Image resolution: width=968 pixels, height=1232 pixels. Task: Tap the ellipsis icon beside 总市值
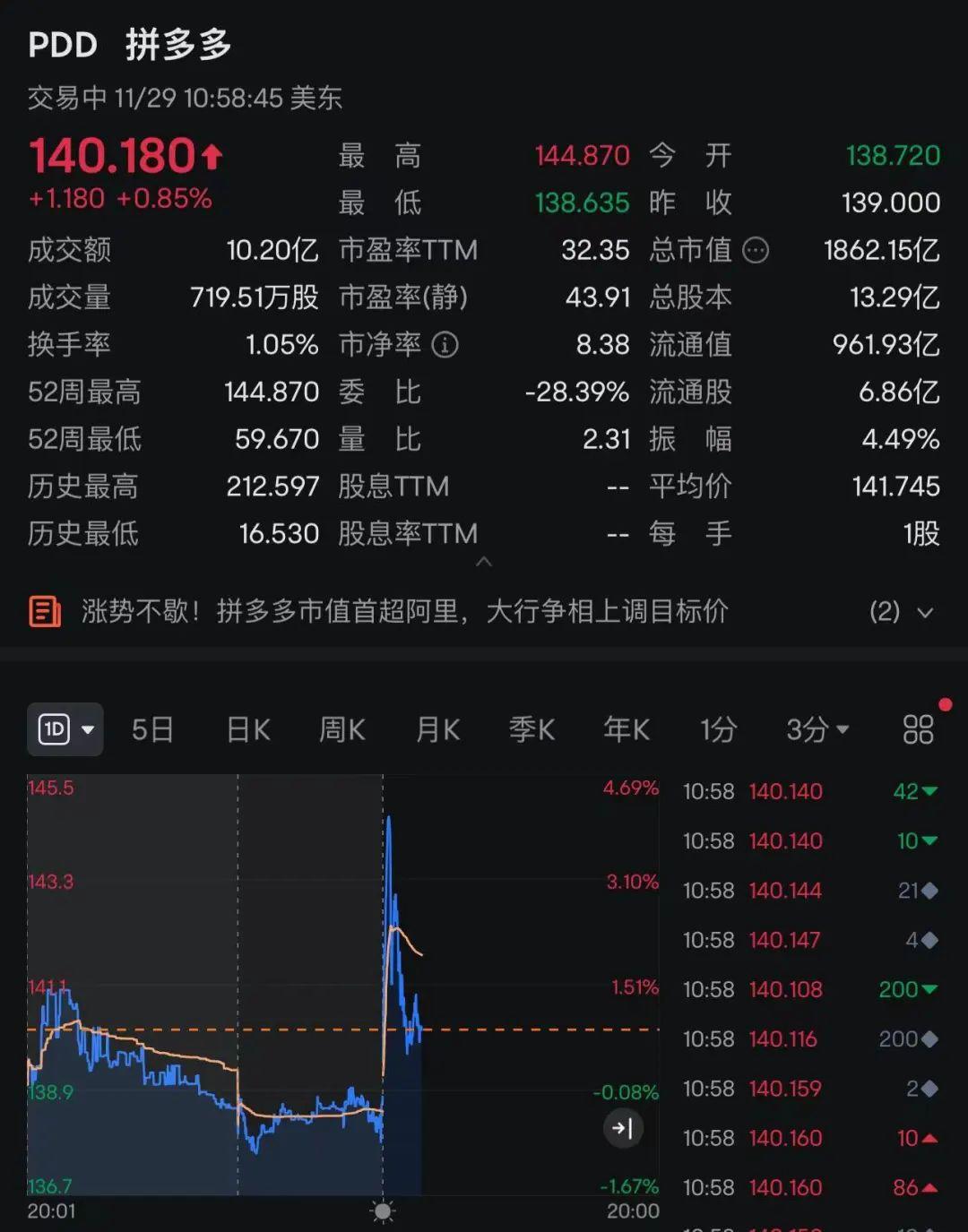click(x=756, y=251)
